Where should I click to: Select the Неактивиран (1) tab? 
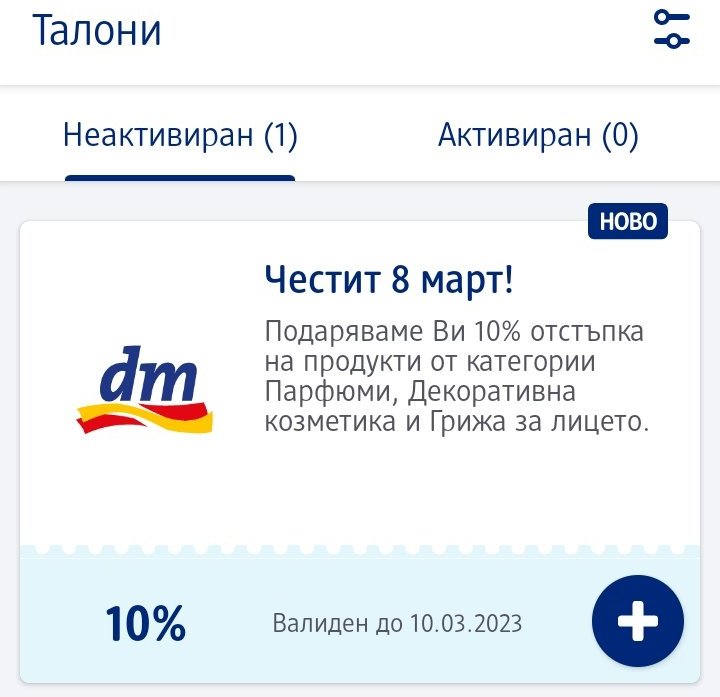(180, 135)
